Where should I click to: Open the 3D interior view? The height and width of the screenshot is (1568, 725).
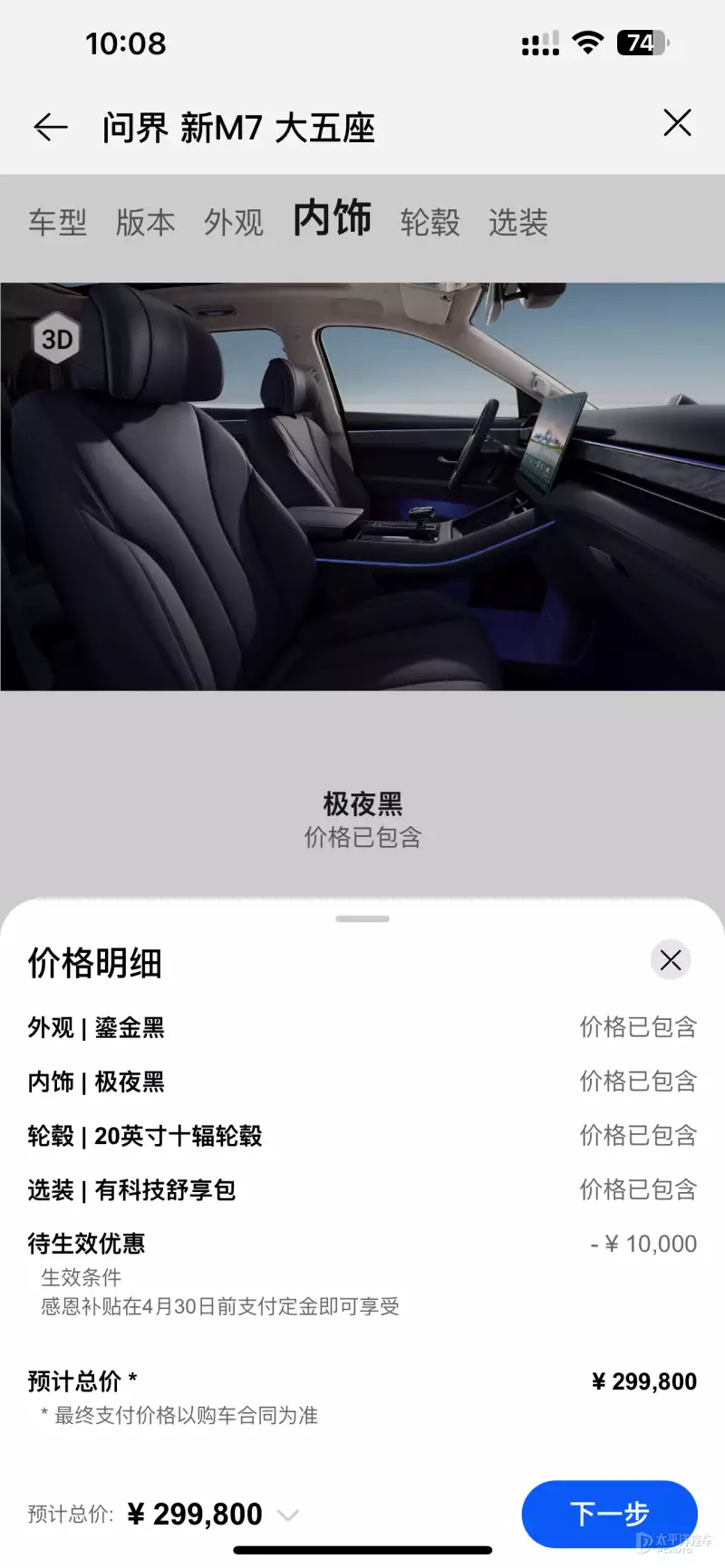(56, 339)
